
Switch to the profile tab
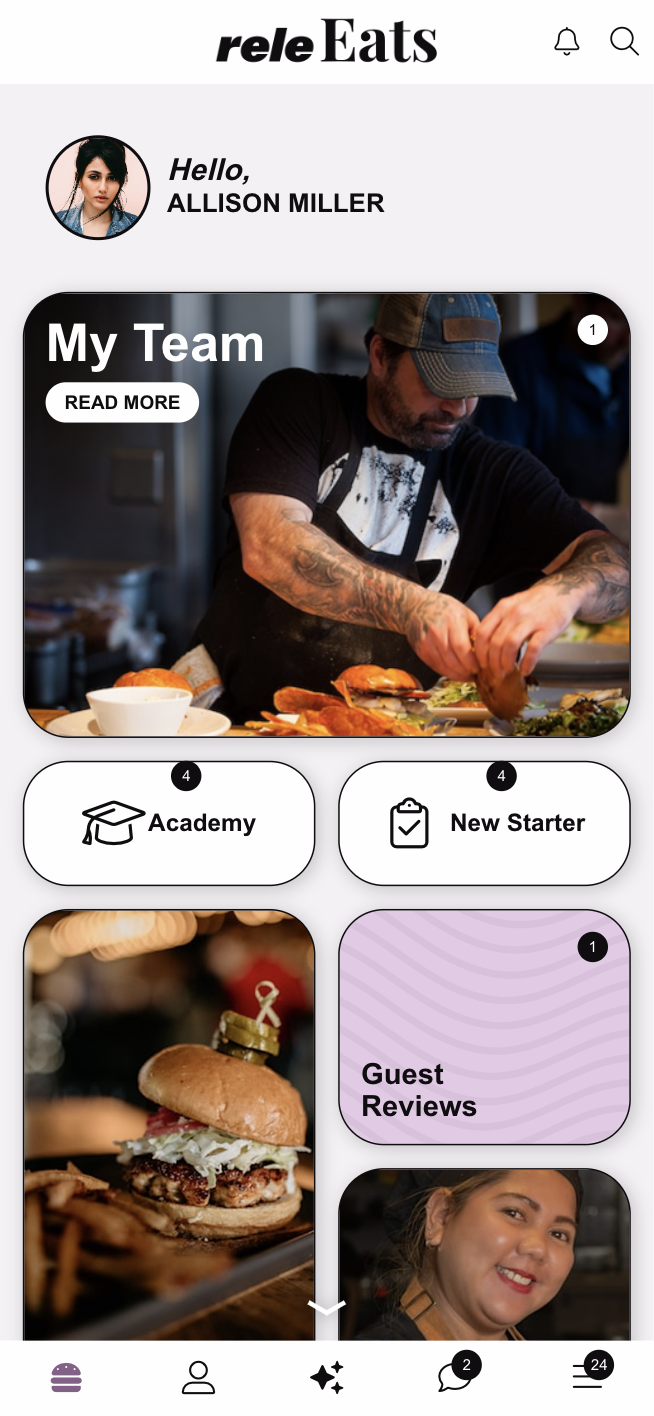click(198, 1378)
